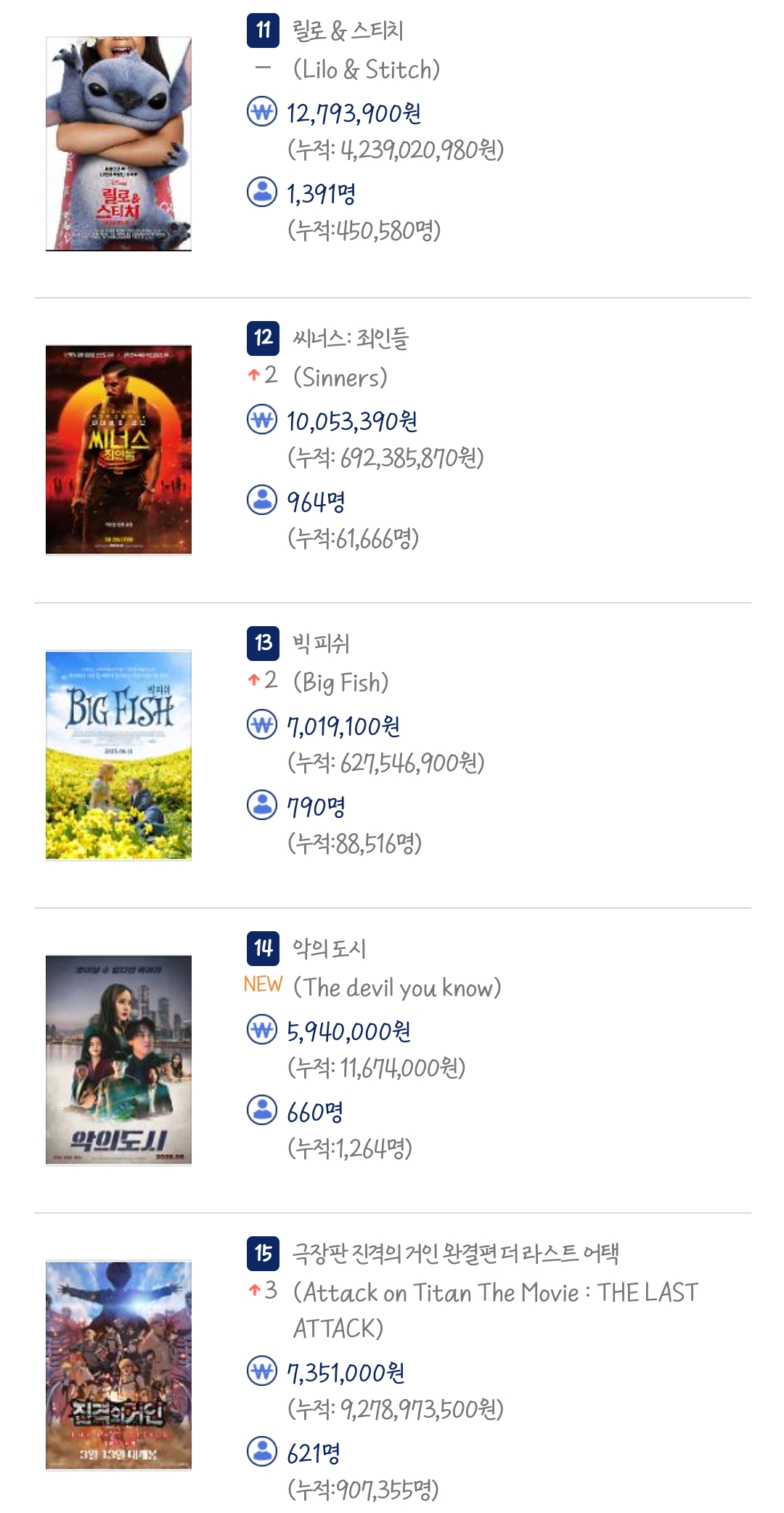Open the Sinners movie entry
This screenshot has height=1513, width=784.
click(350, 338)
